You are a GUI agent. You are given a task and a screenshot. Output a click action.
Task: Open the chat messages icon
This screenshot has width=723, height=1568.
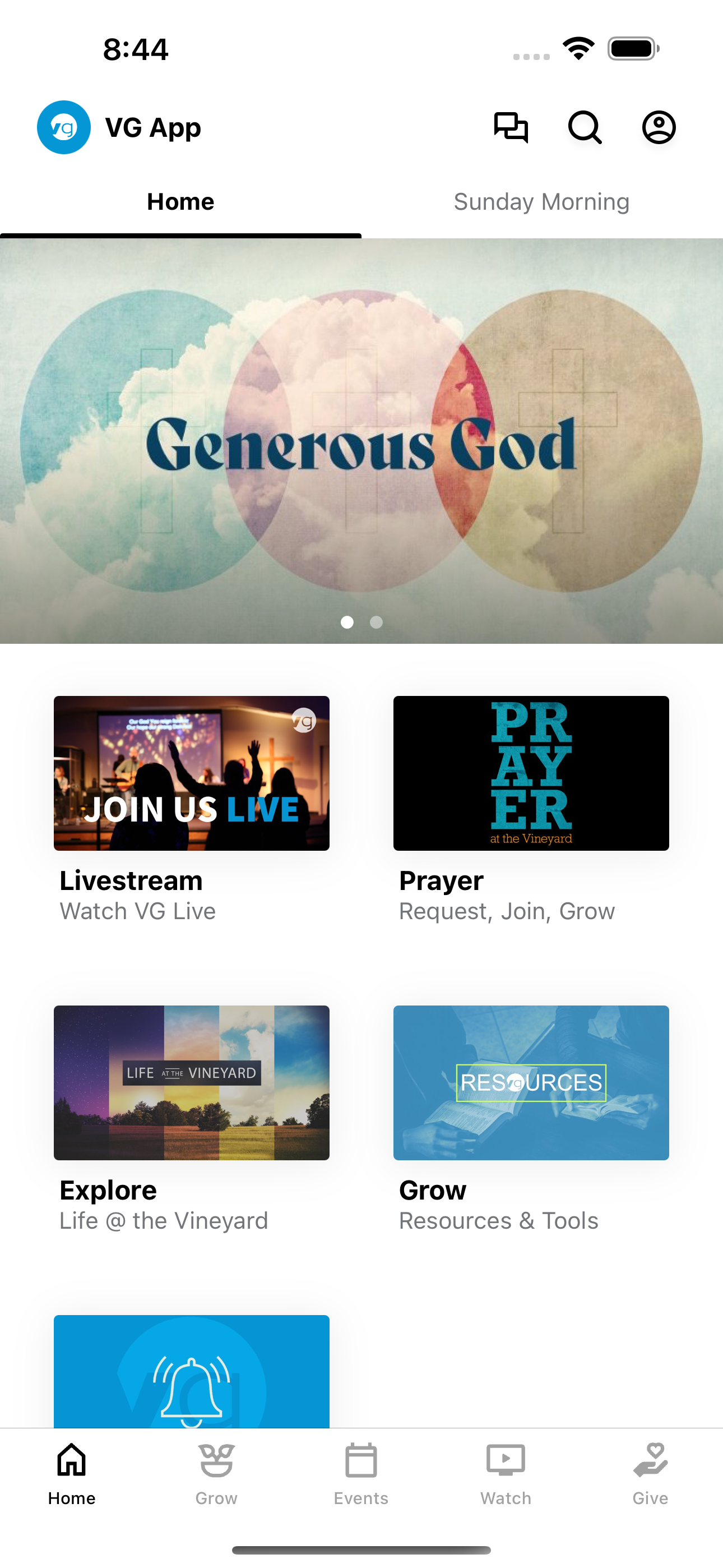coord(511,127)
